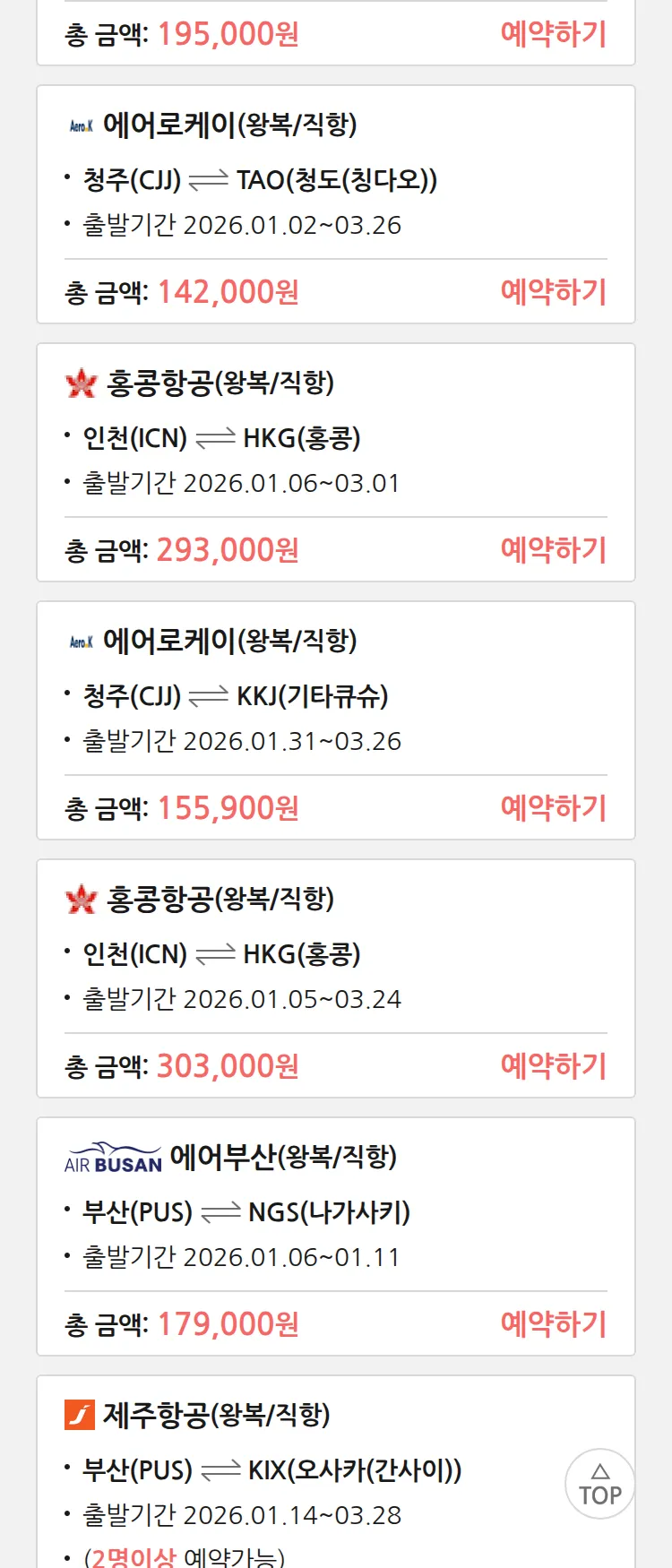Select 예약하기 for 303,000원 홍콩항공 flight
This screenshot has width=672, height=1568.
553,1066
